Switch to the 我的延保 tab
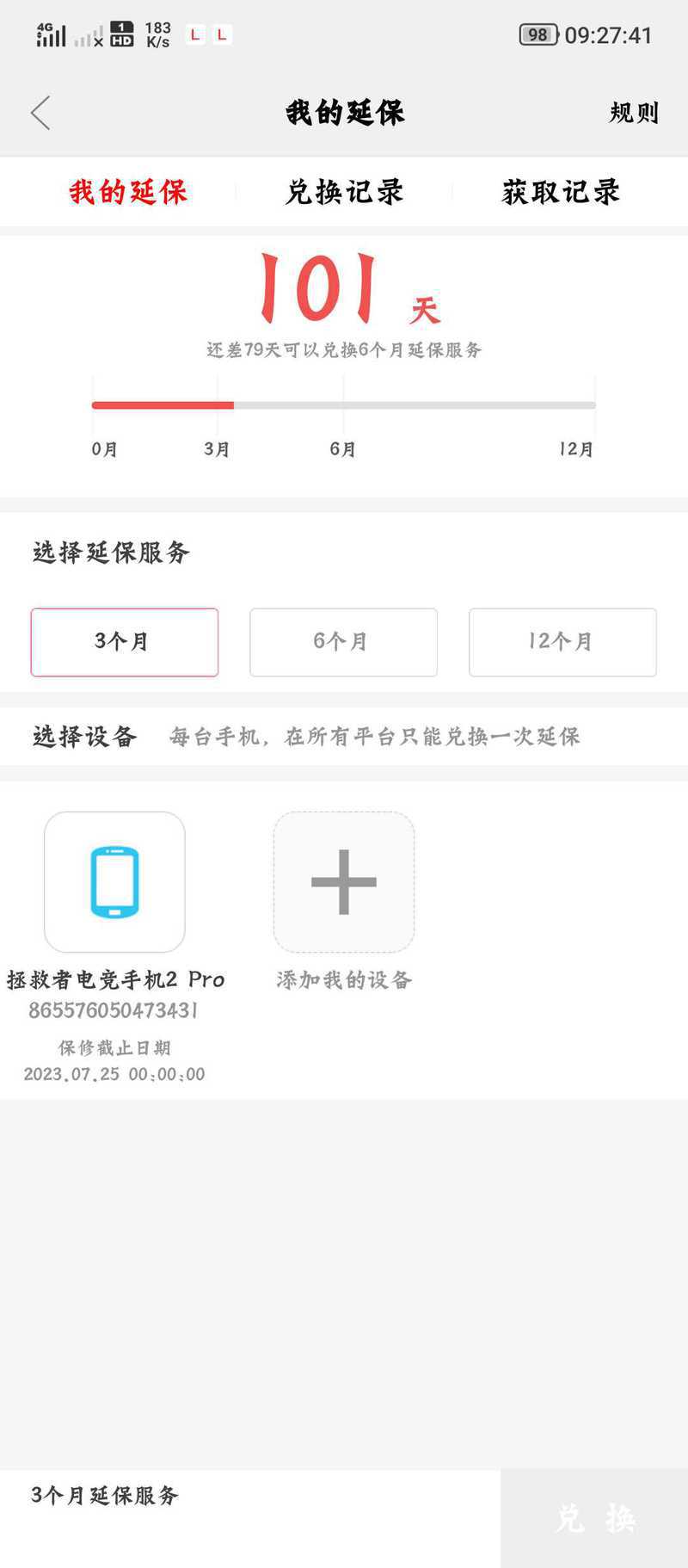This screenshot has height=1568, width=688. coord(128,192)
